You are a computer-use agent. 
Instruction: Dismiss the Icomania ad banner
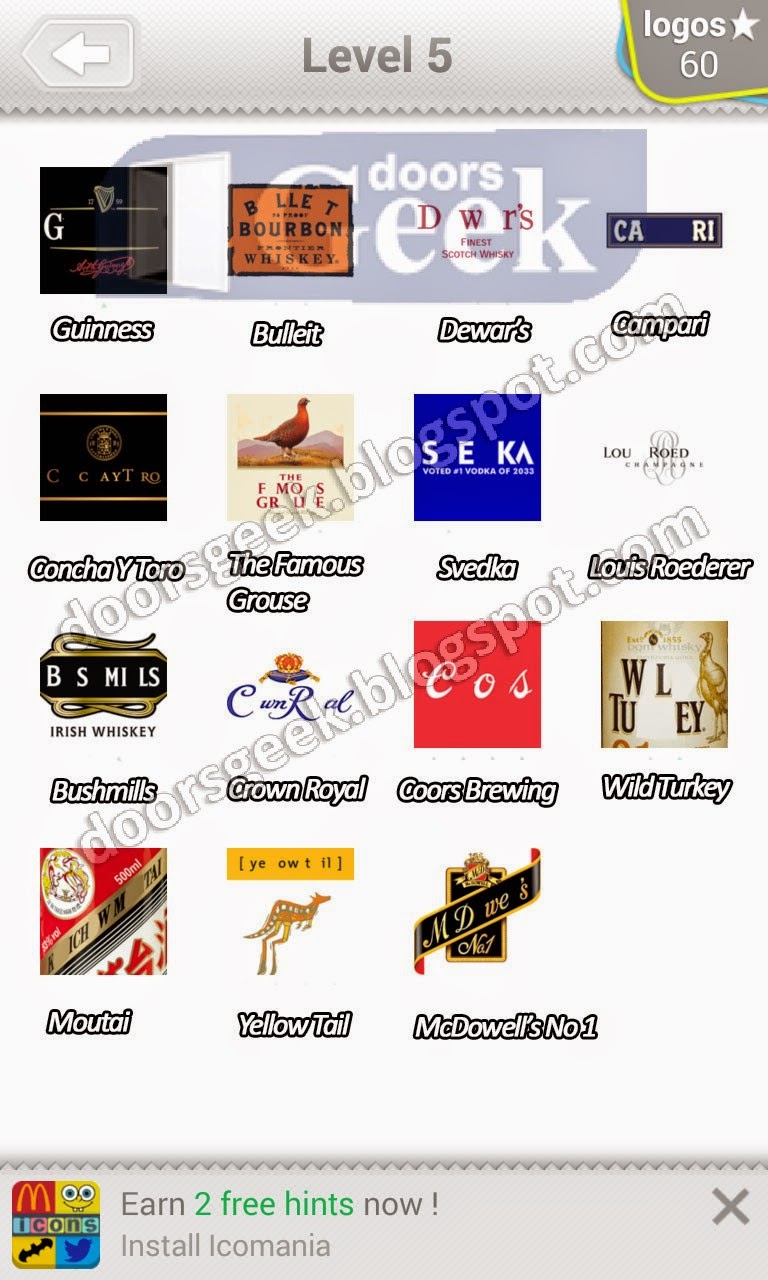coord(730,1208)
